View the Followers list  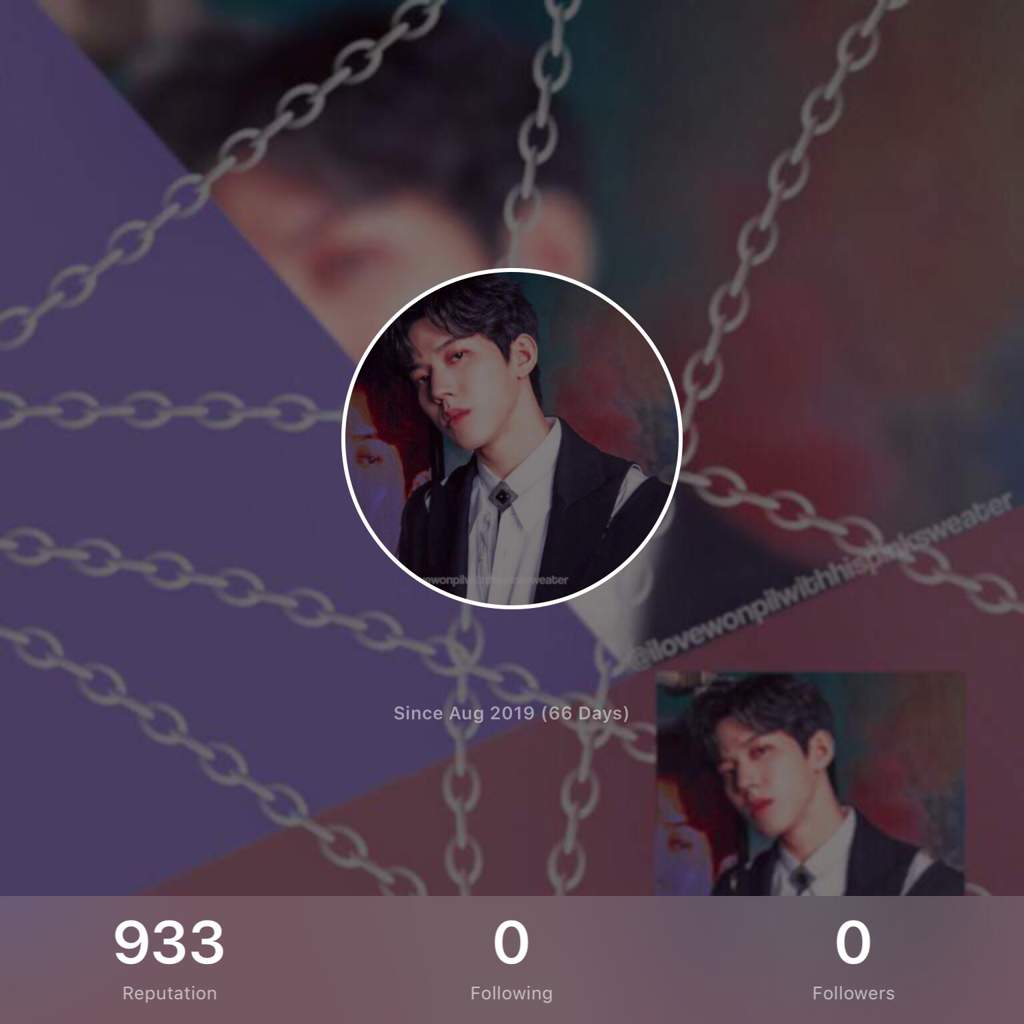coord(853,959)
